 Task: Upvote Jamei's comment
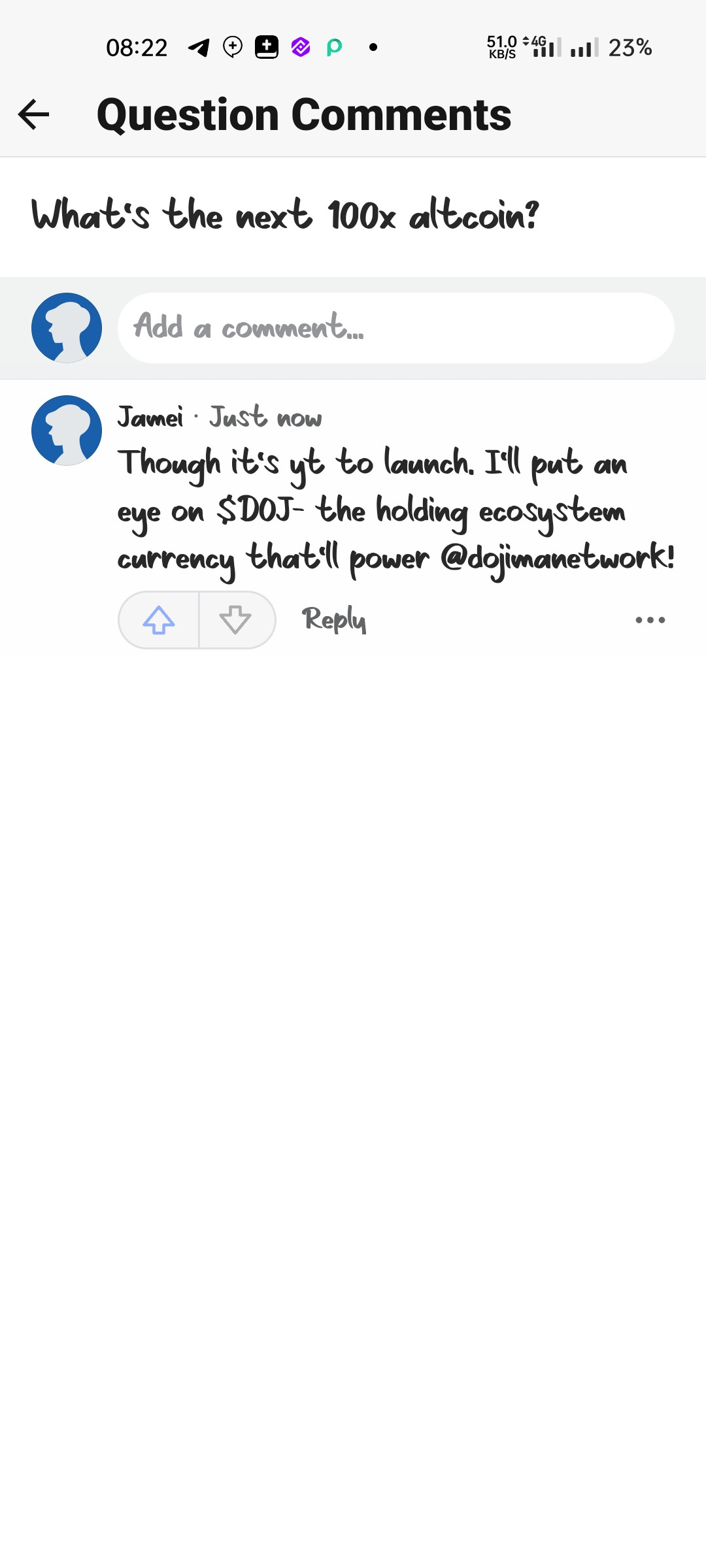click(159, 620)
